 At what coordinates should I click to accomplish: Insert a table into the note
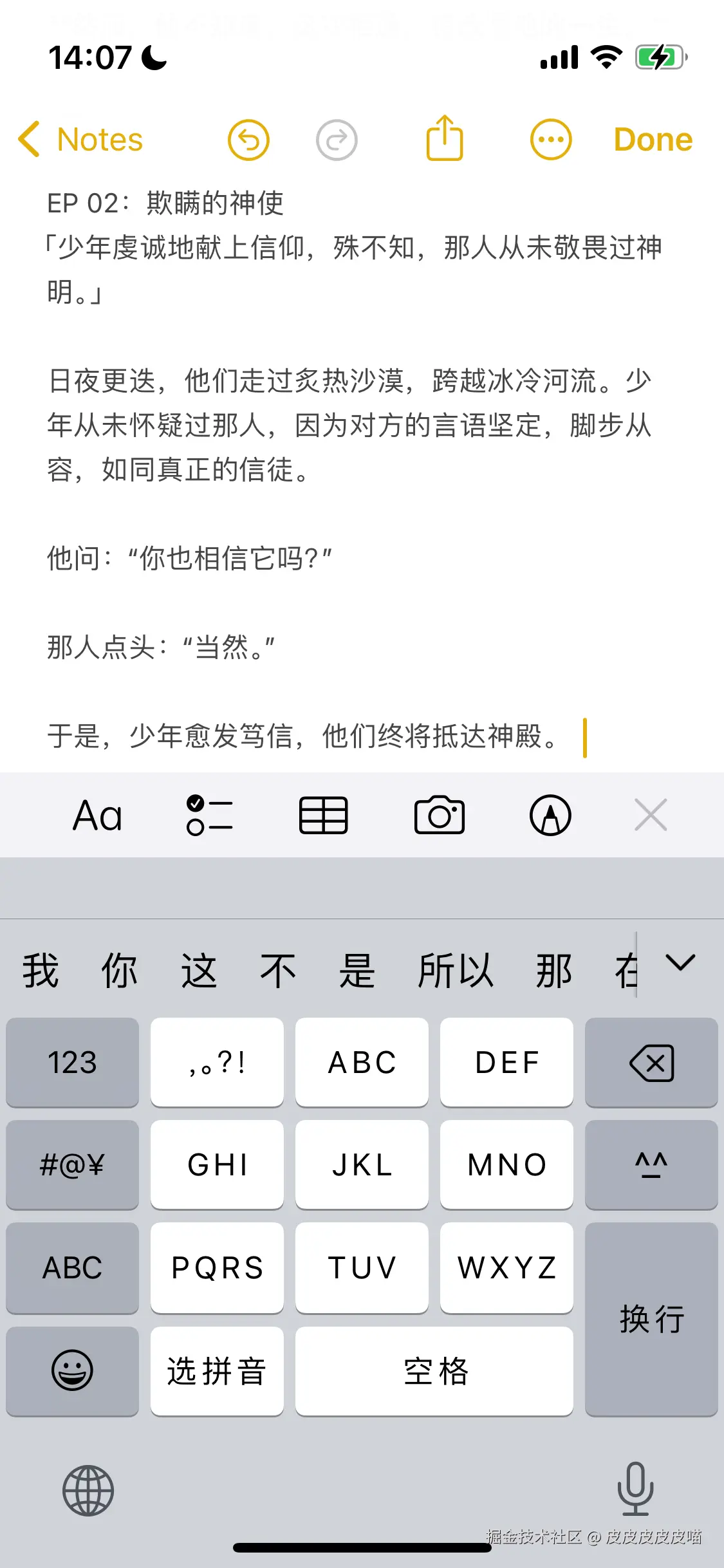[324, 816]
